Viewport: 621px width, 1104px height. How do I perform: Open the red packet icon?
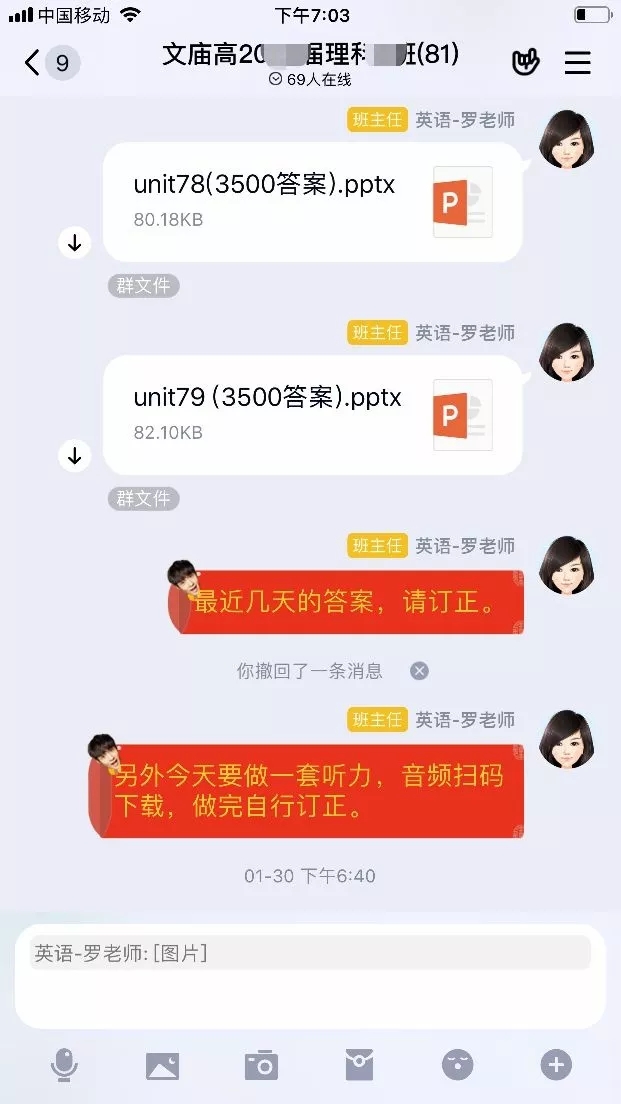(359, 1065)
